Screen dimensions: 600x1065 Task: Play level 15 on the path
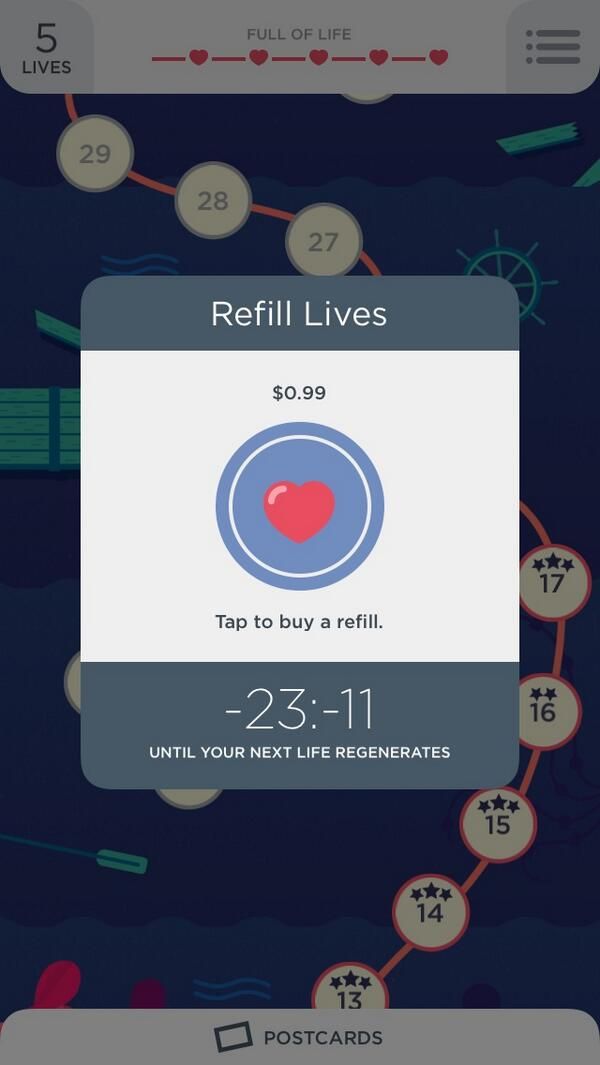(x=498, y=822)
